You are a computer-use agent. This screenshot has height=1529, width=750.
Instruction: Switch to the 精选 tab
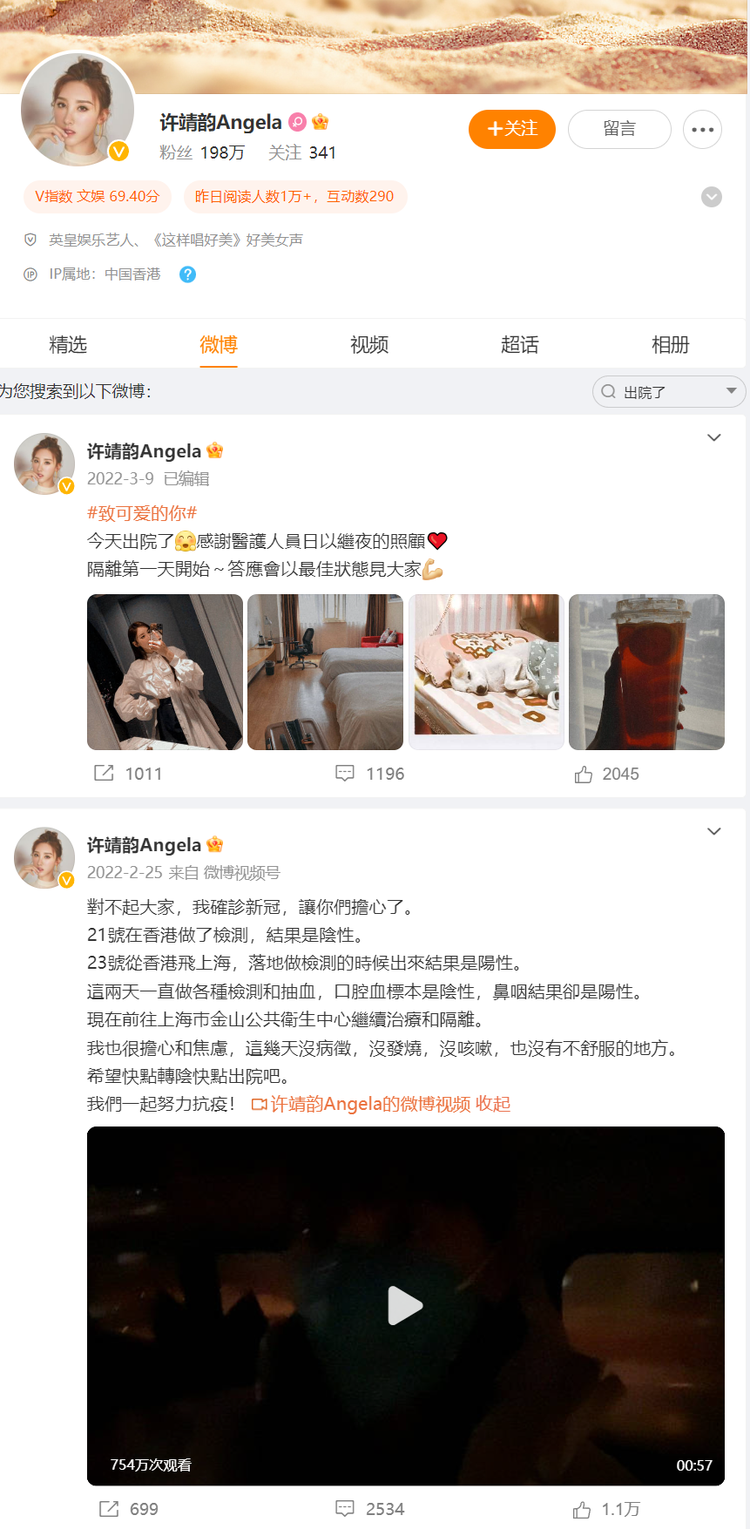click(68, 345)
